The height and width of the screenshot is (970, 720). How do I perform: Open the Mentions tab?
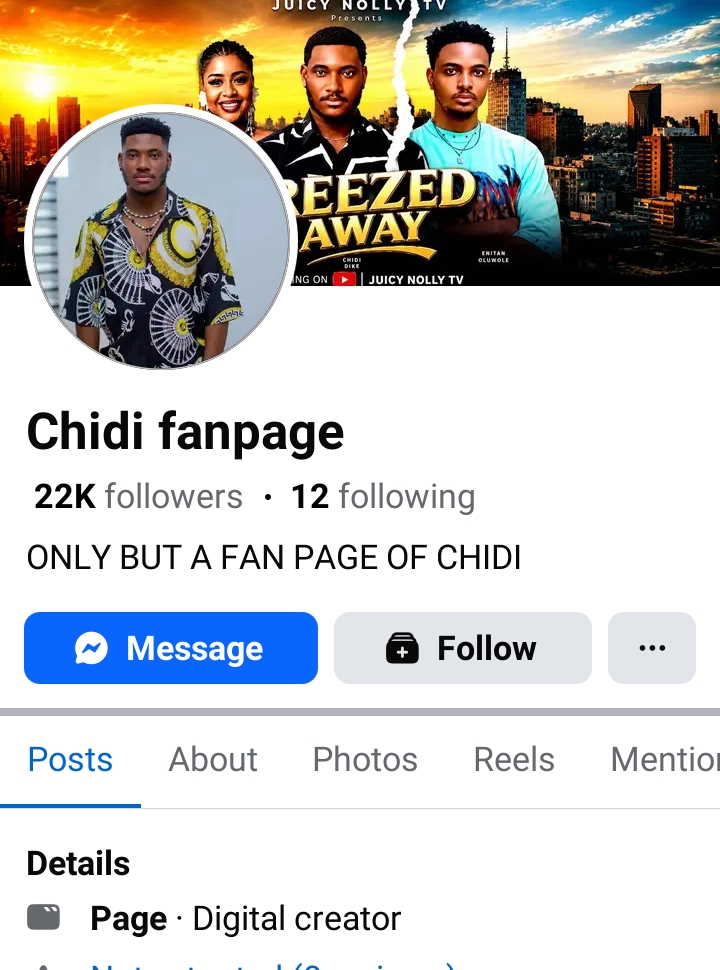point(665,759)
